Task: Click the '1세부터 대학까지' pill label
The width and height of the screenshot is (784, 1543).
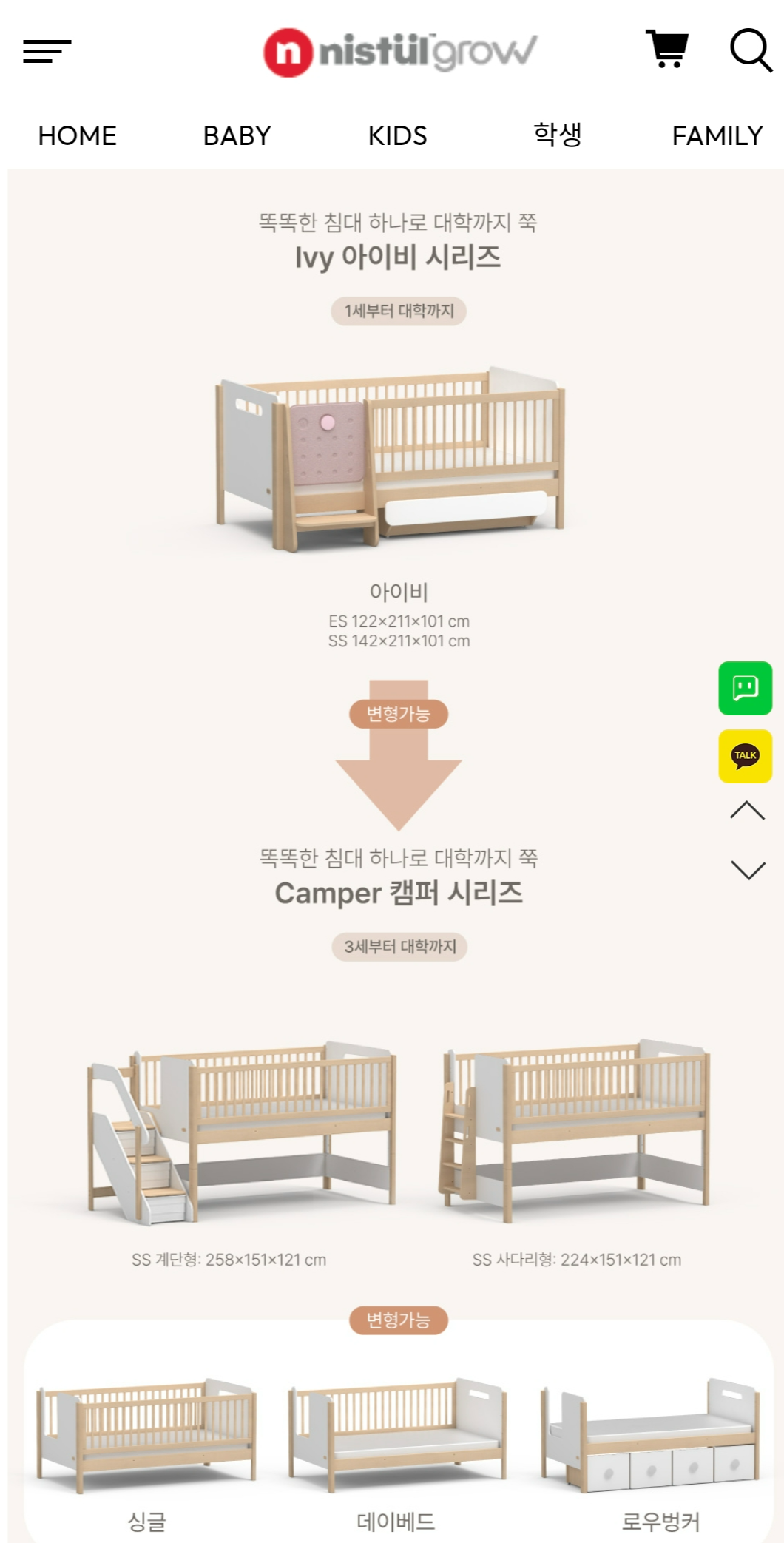Action: (x=399, y=311)
